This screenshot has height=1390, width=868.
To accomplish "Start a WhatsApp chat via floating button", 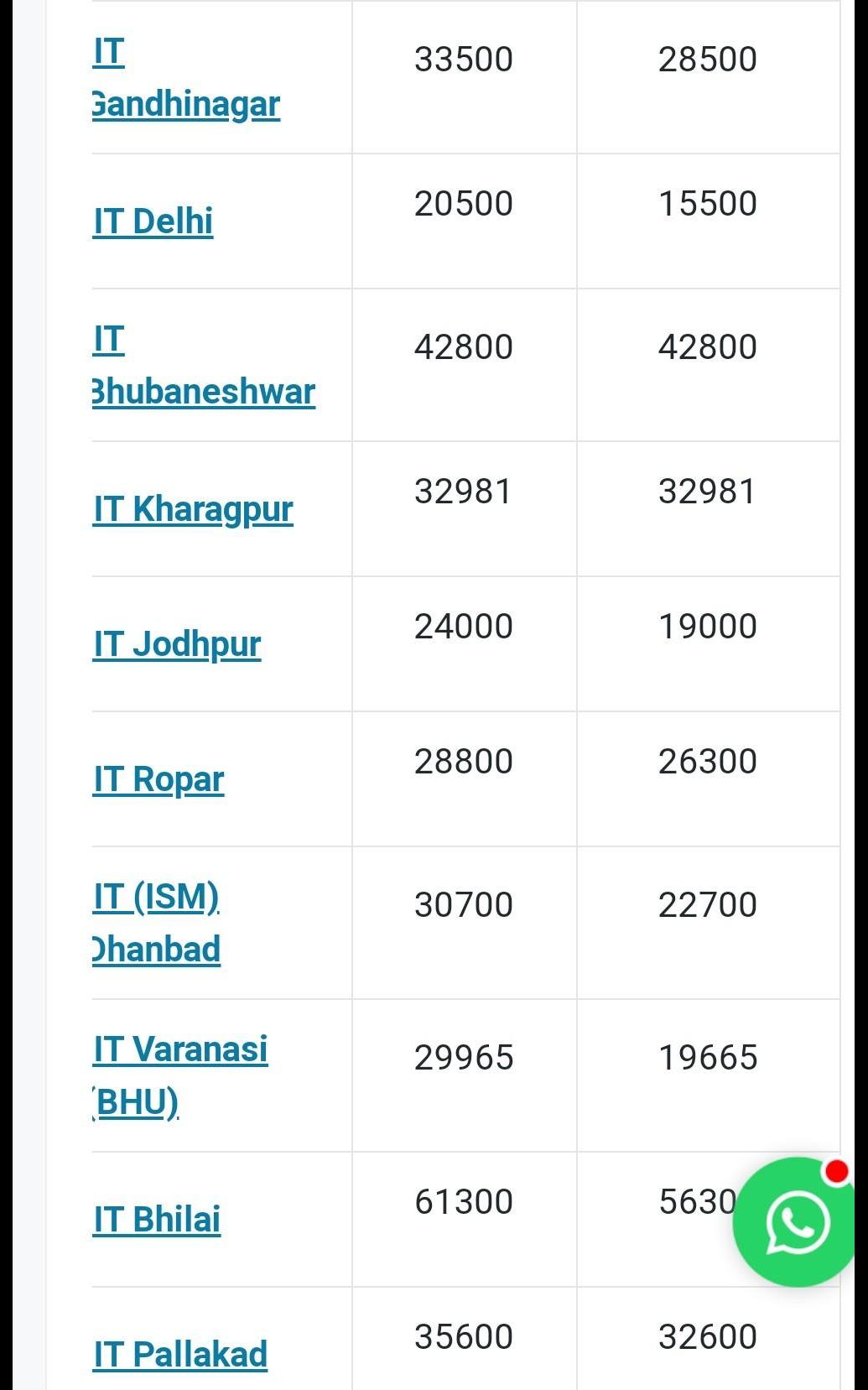I will click(793, 1221).
